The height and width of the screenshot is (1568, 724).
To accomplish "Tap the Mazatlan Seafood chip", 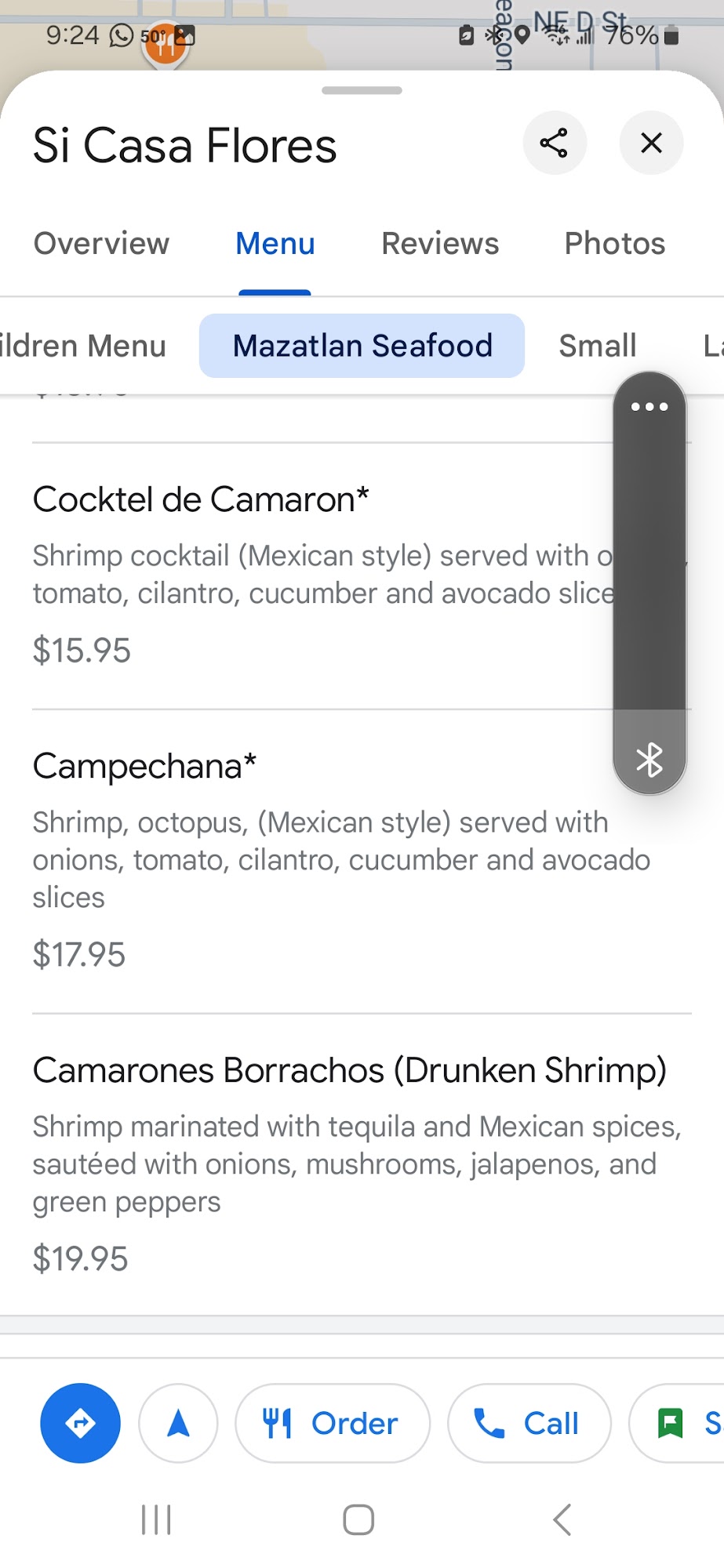I will [362, 346].
